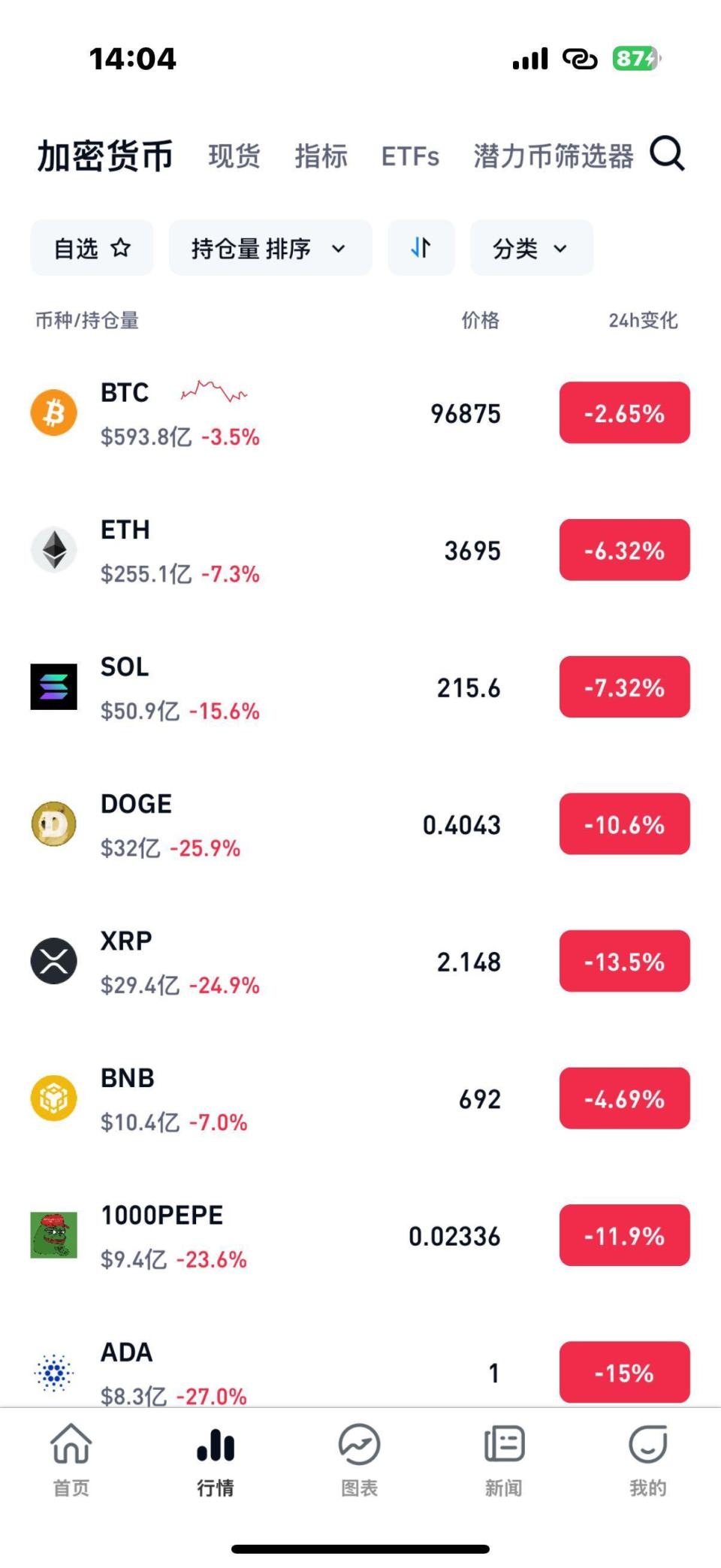Toggle the sort direction arrows
This screenshot has width=721, height=1568.
tap(421, 248)
